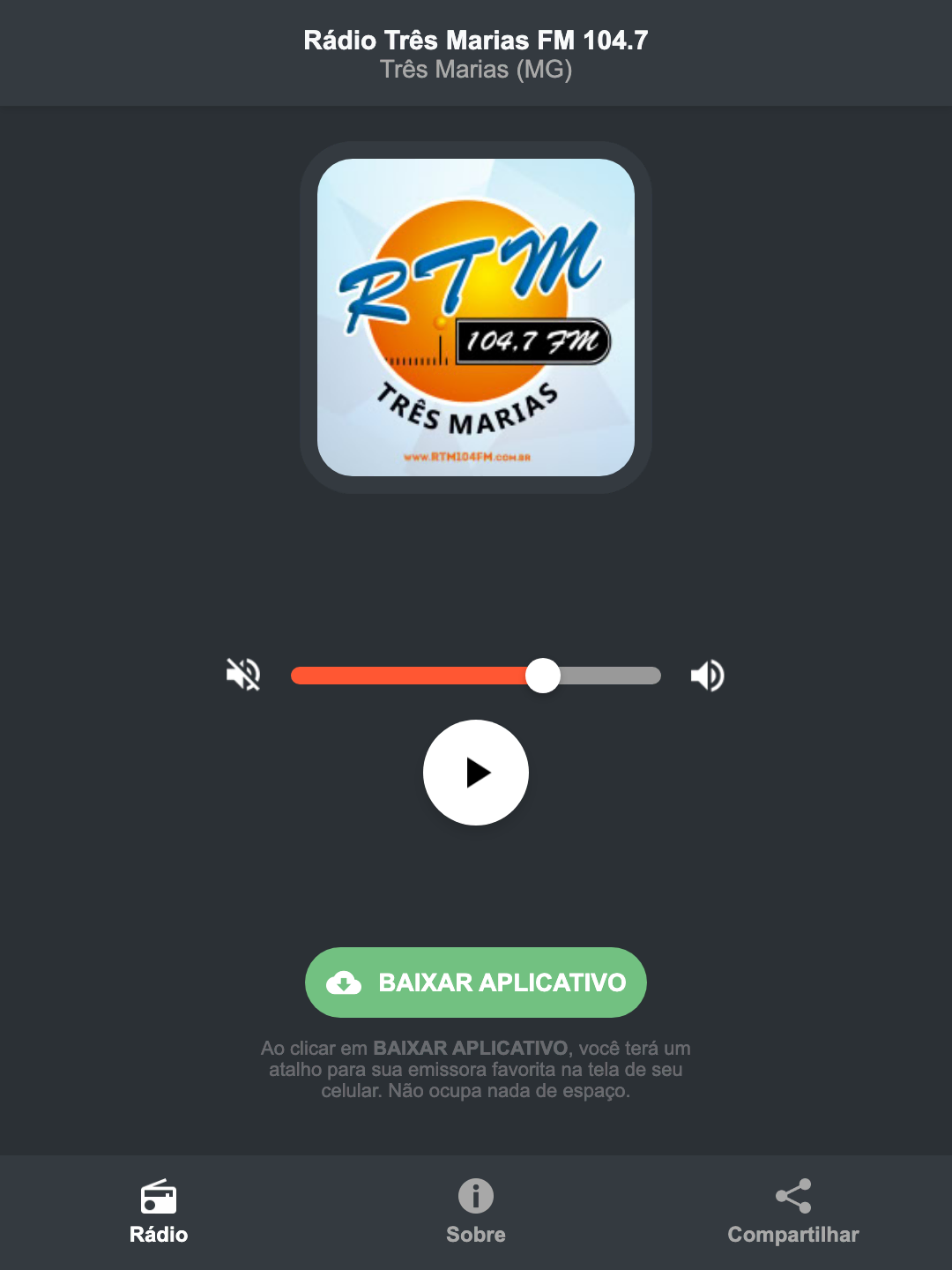Click the cloud download icon inside BAIXAR APLICATIVO
The image size is (952, 1270).
pyautogui.click(x=346, y=982)
